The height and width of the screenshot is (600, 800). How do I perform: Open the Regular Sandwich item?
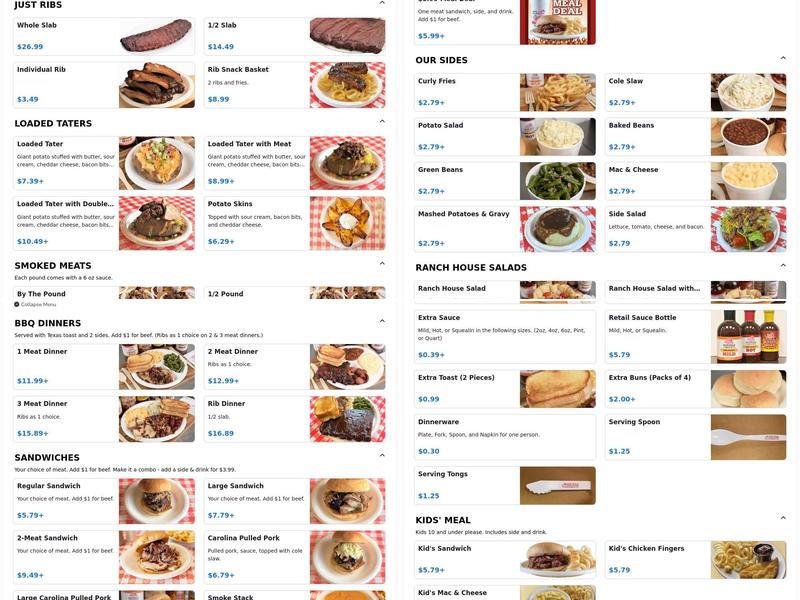pyautogui.click(x=104, y=501)
